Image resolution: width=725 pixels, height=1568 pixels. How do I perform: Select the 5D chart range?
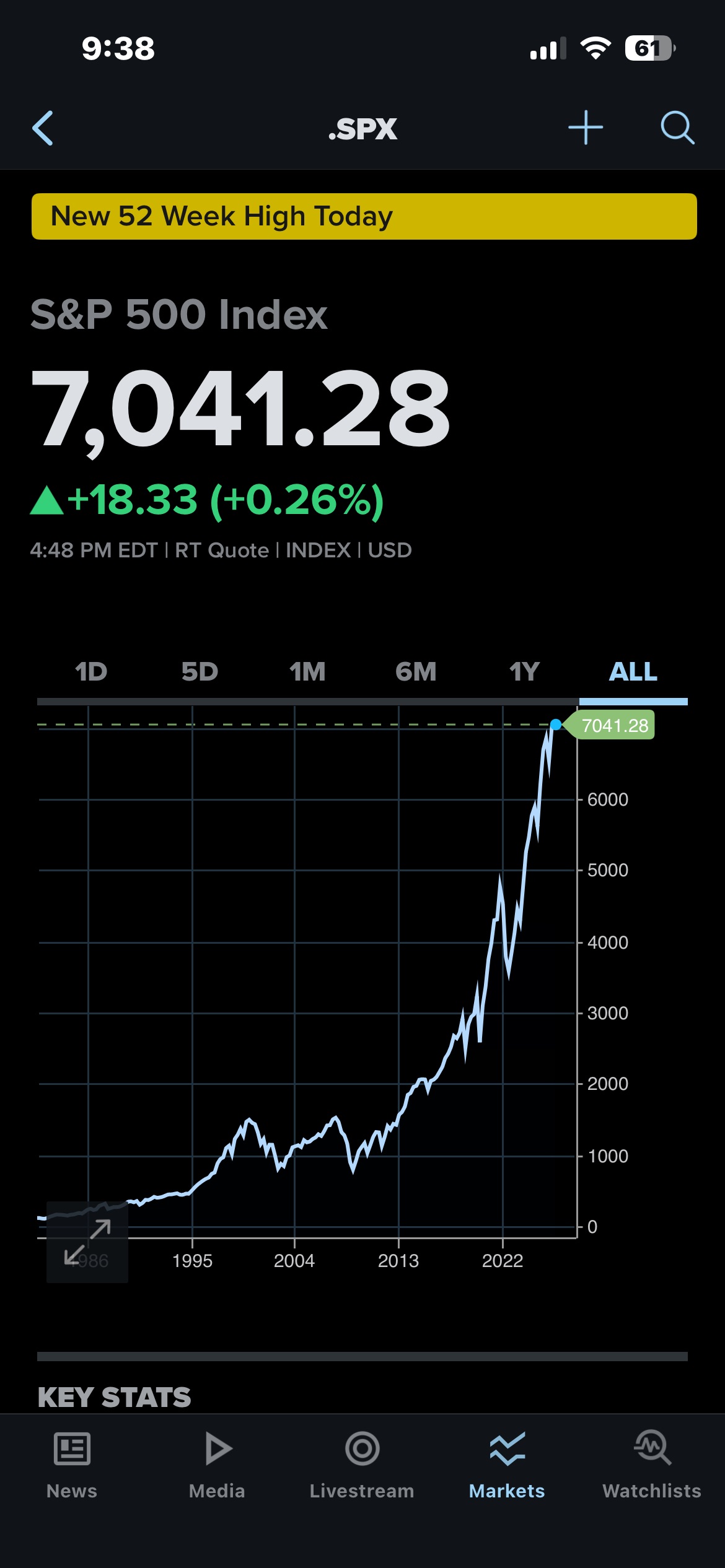tap(200, 671)
